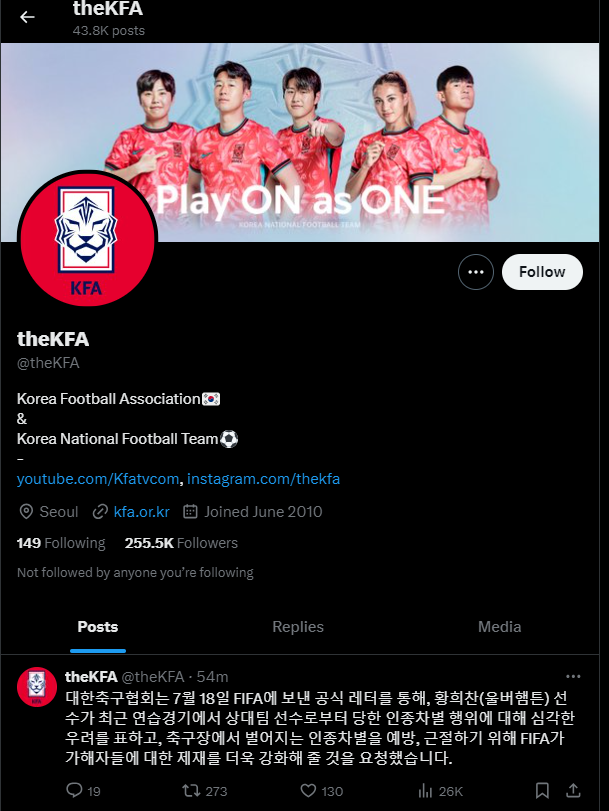Share theKFA's post

574,791
